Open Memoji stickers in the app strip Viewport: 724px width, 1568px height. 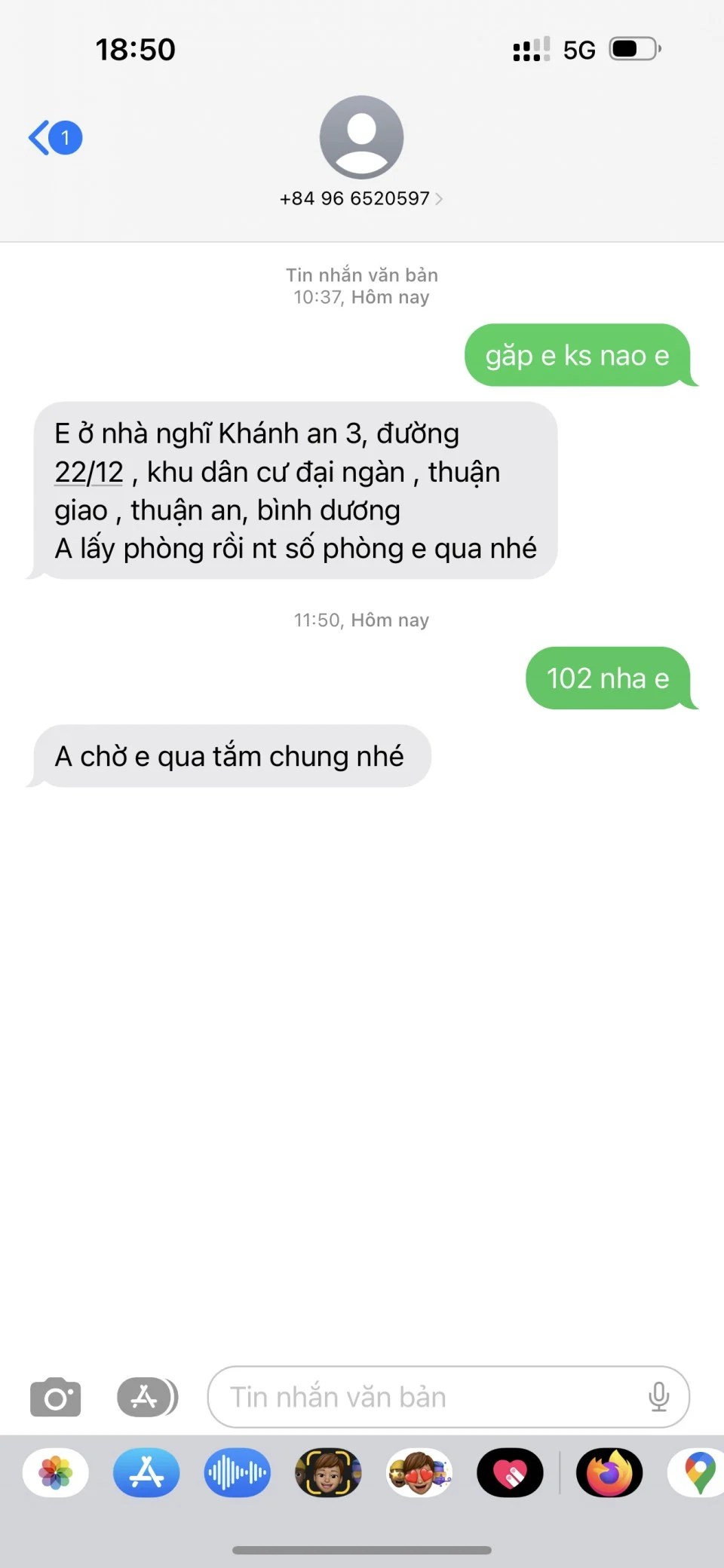click(419, 1472)
